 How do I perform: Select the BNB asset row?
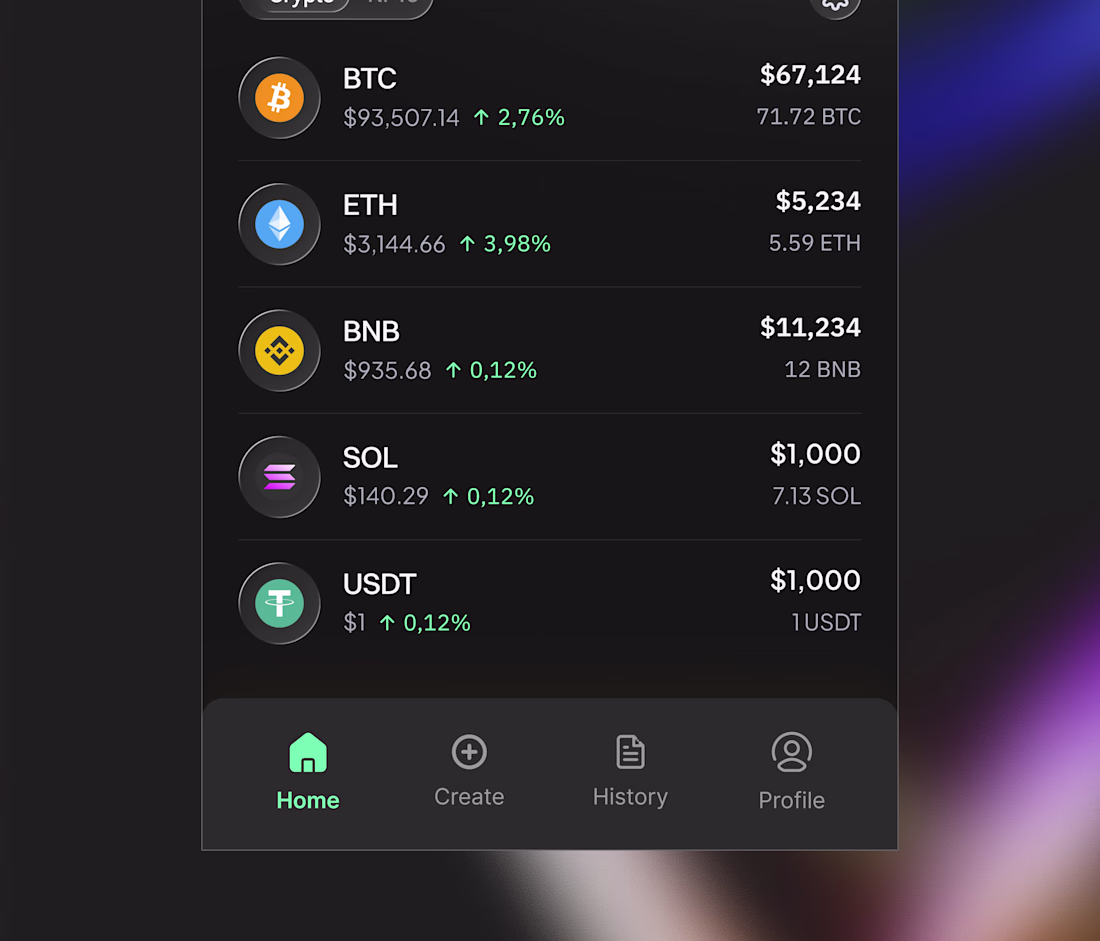tap(549, 350)
